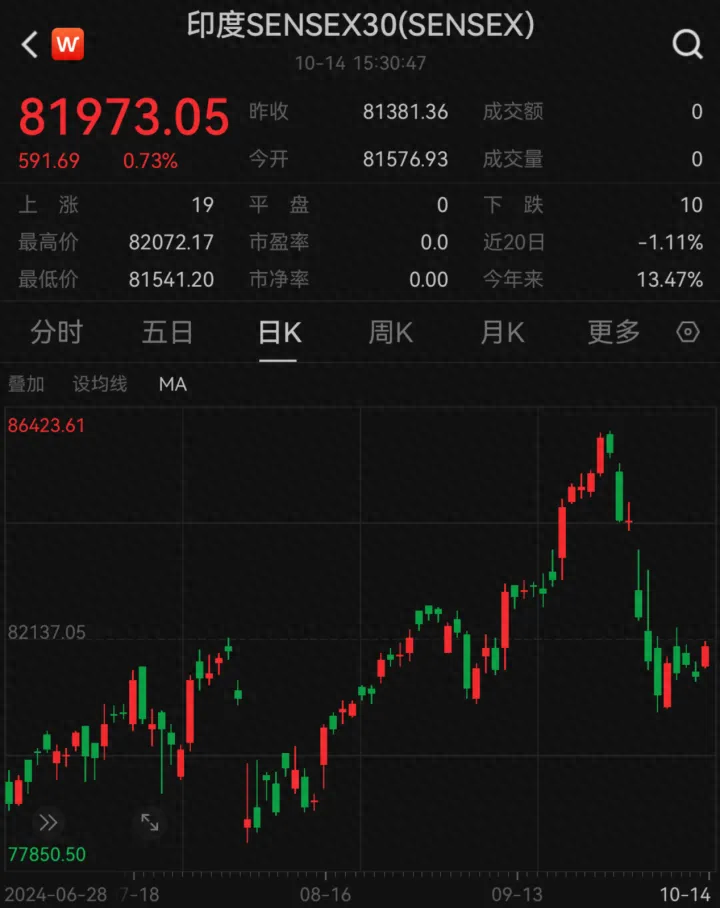Click the timestamp 10-14 15:30:47
The image size is (720, 908).
pos(360,62)
